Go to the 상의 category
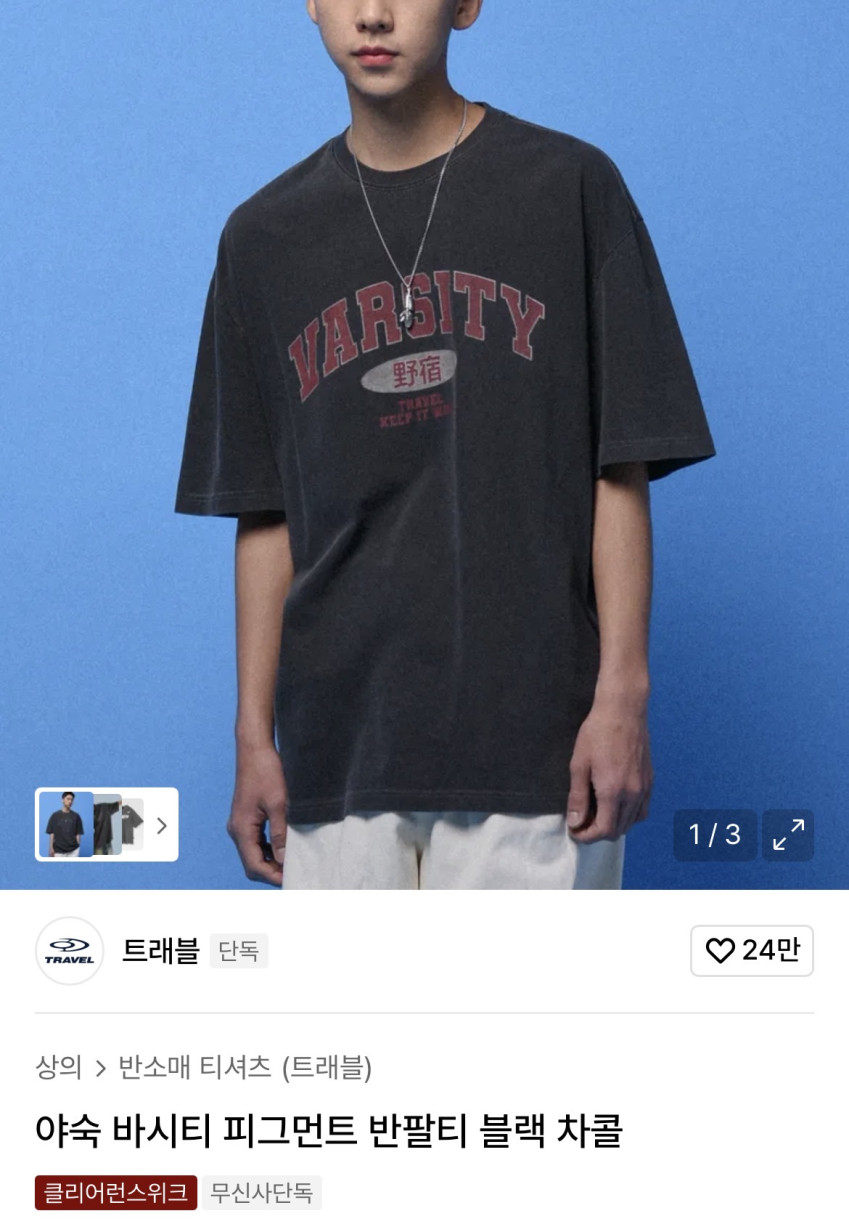The height and width of the screenshot is (1224, 849). (58, 1067)
